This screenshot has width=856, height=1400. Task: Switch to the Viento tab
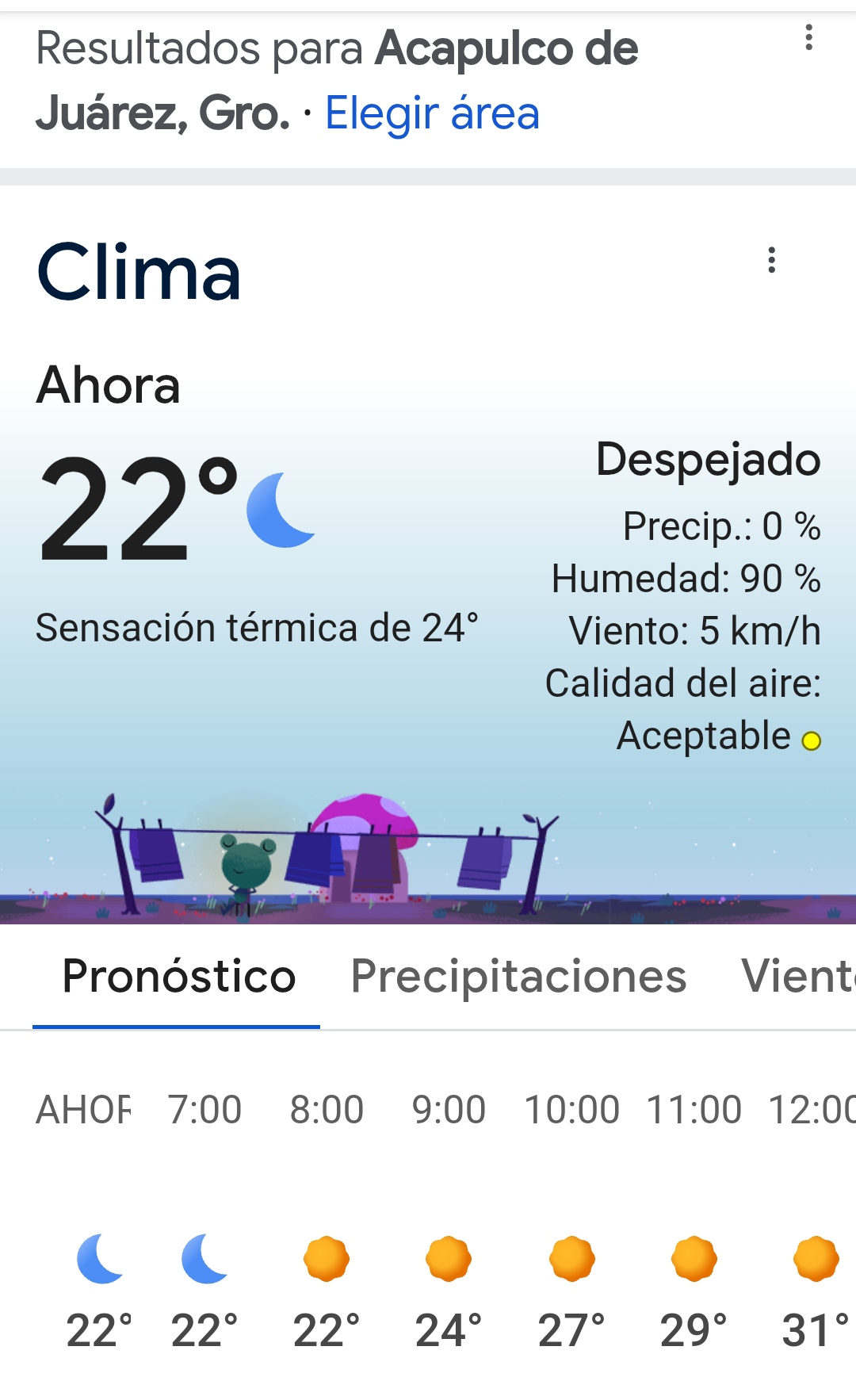click(797, 977)
